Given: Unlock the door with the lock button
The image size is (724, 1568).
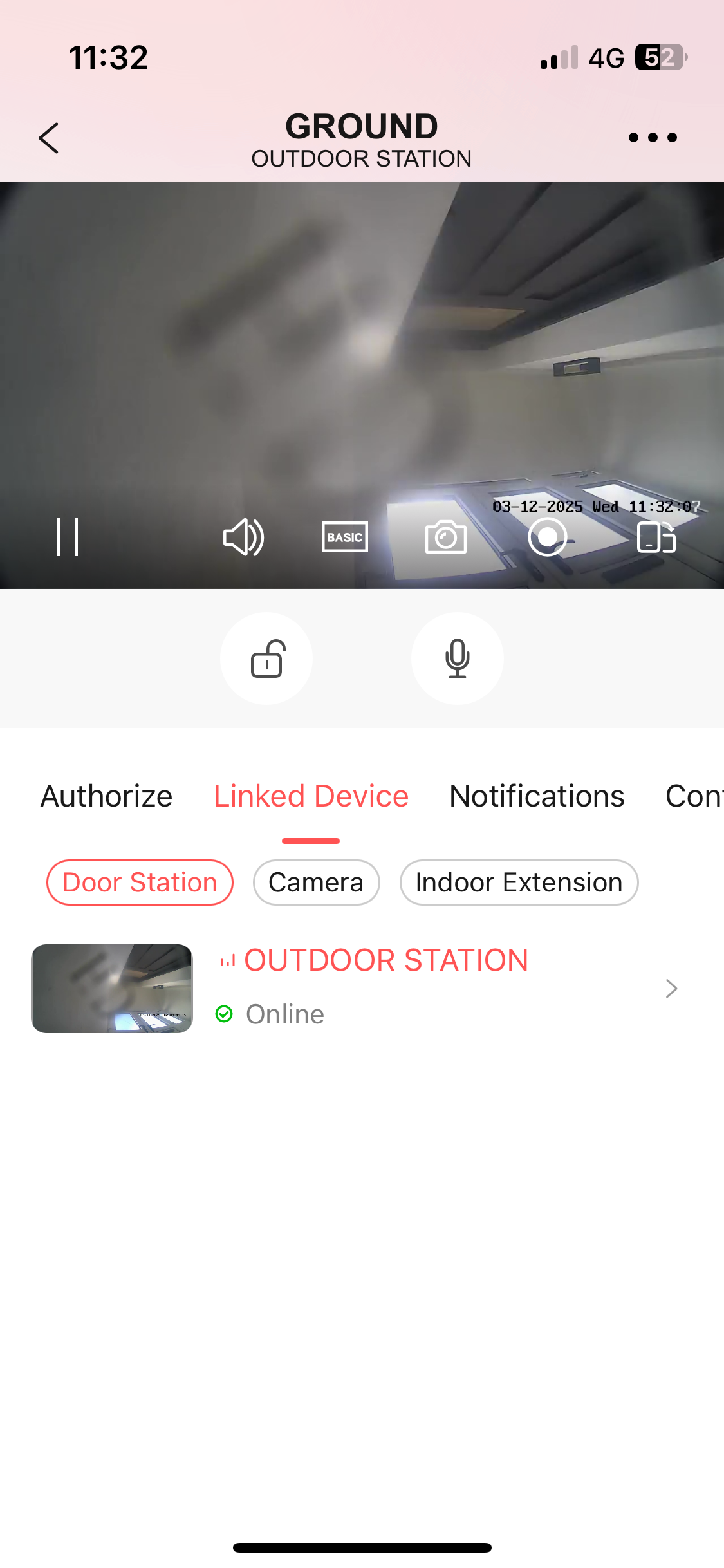Looking at the screenshot, I should point(266,658).
